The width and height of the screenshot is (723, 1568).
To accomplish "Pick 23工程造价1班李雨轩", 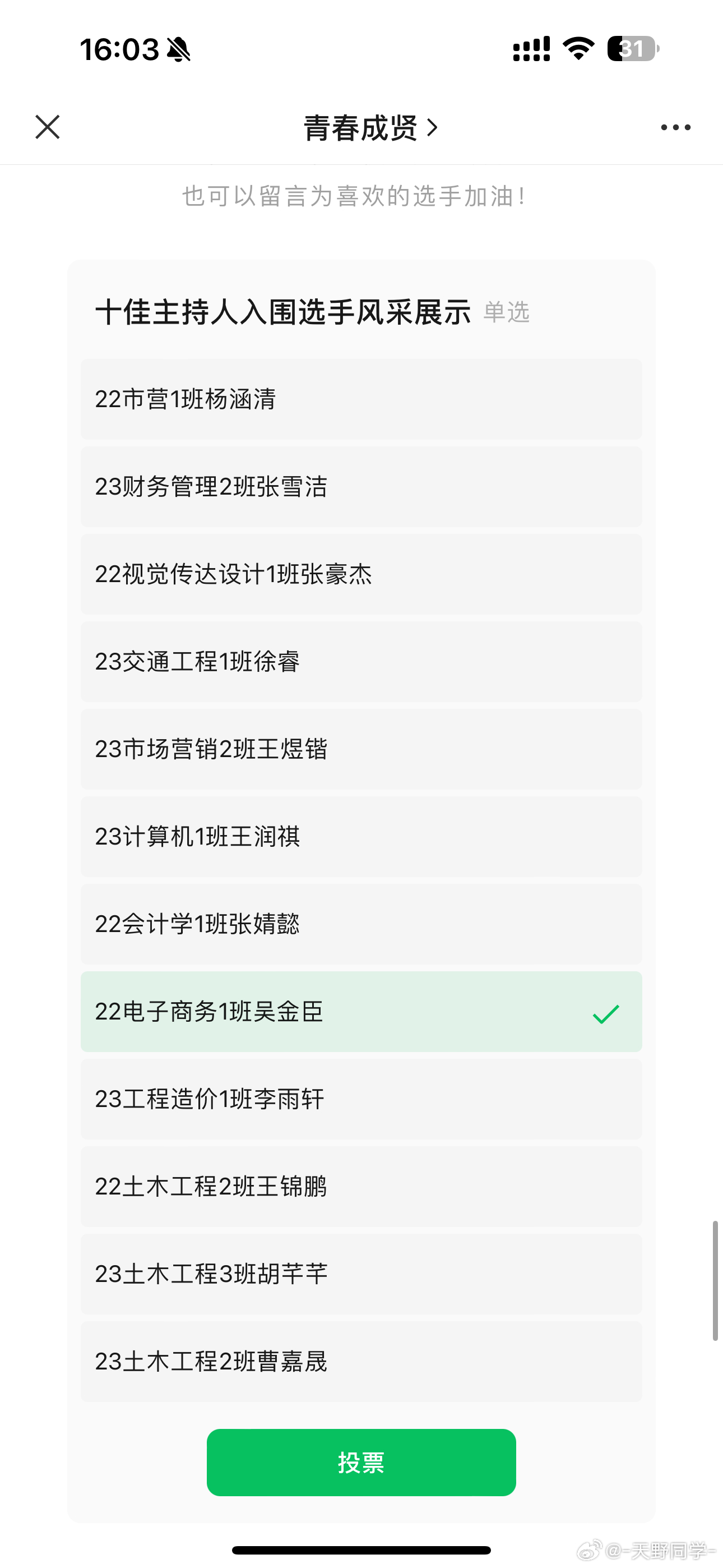I will point(361,1099).
